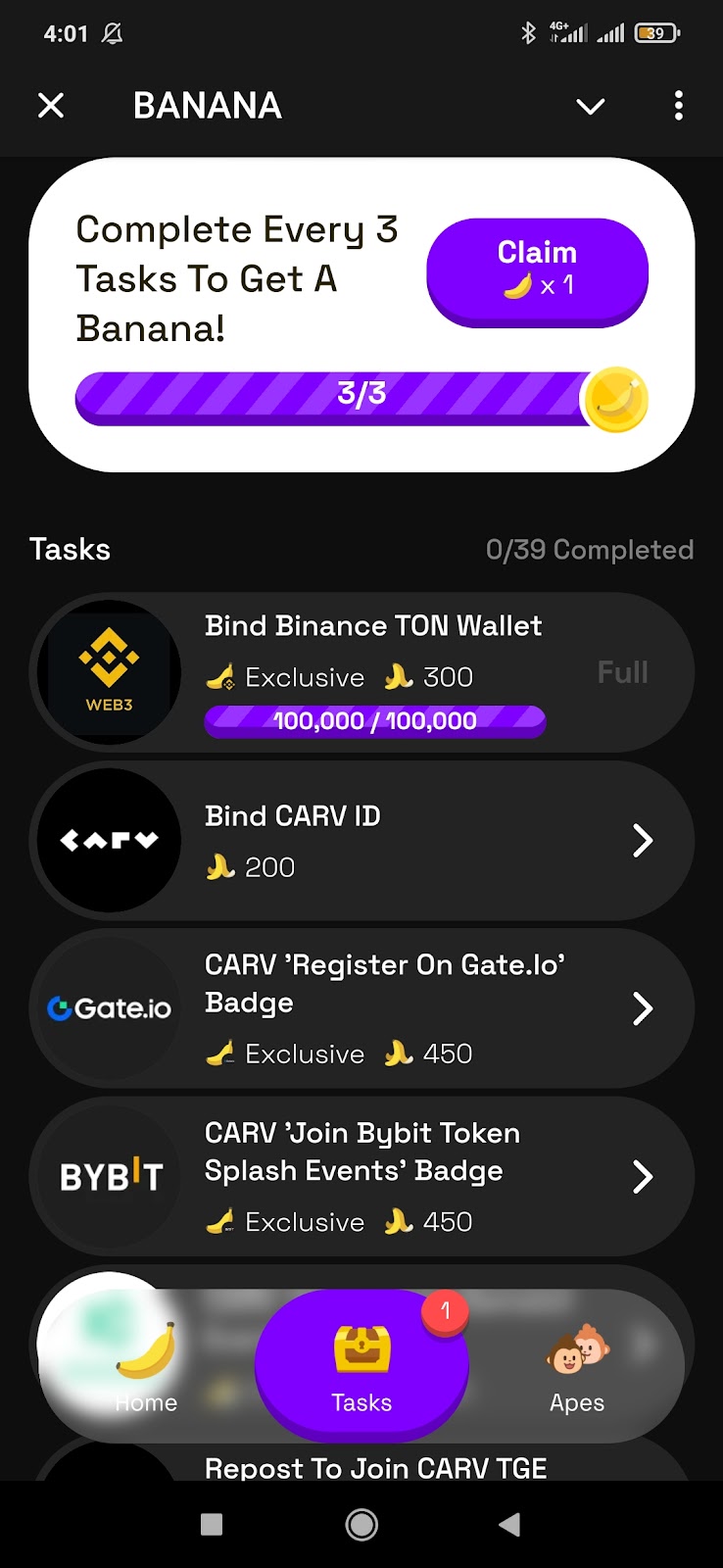Claim the banana reward
Image resolution: width=723 pixels, height=1568 pixels.
click(x=537, y=270)
